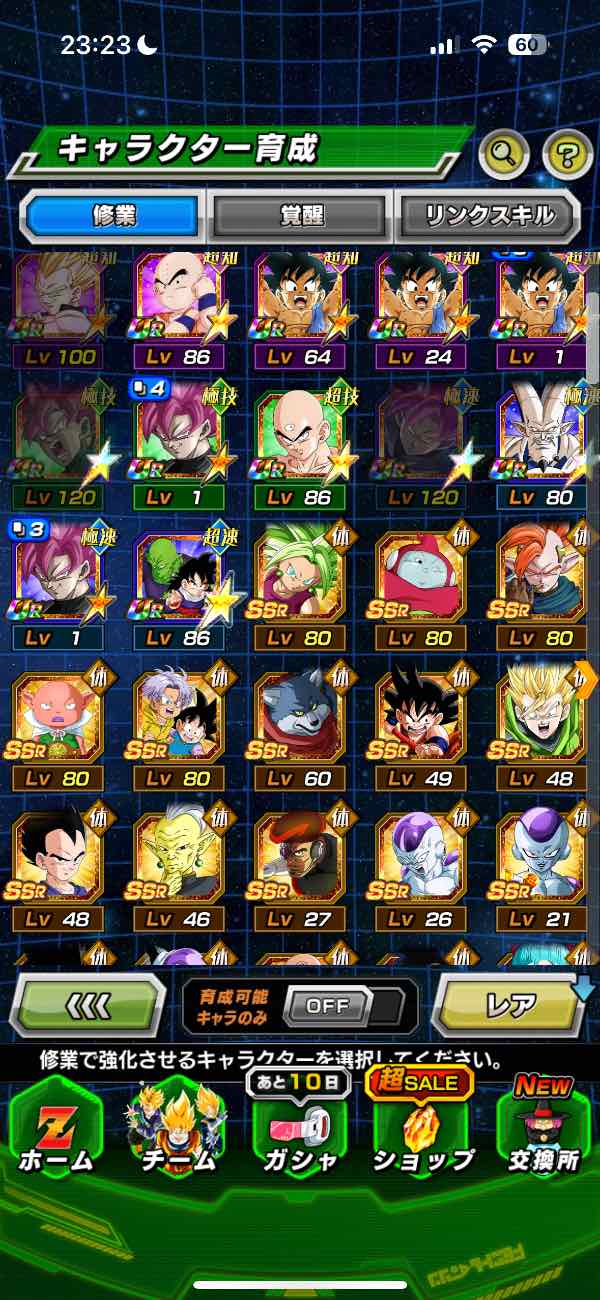Switch to the 覚醒 tab
Viewport: 600px width, 1300px height.
[299, 216]
